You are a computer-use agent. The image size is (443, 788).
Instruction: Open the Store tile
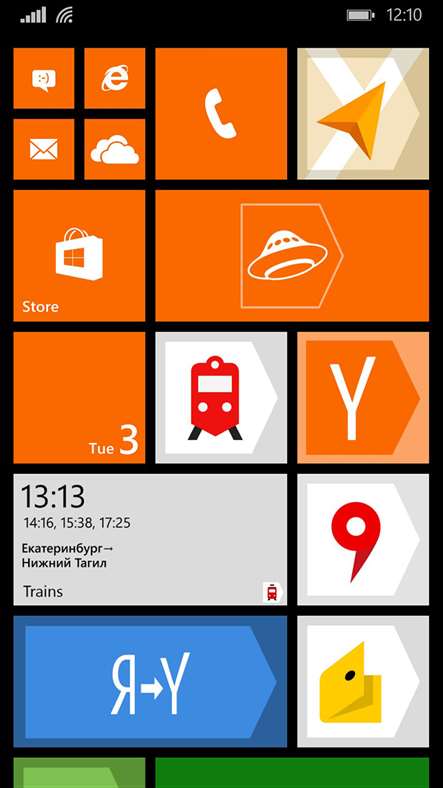pyautogui.click(x=79, y=256)
